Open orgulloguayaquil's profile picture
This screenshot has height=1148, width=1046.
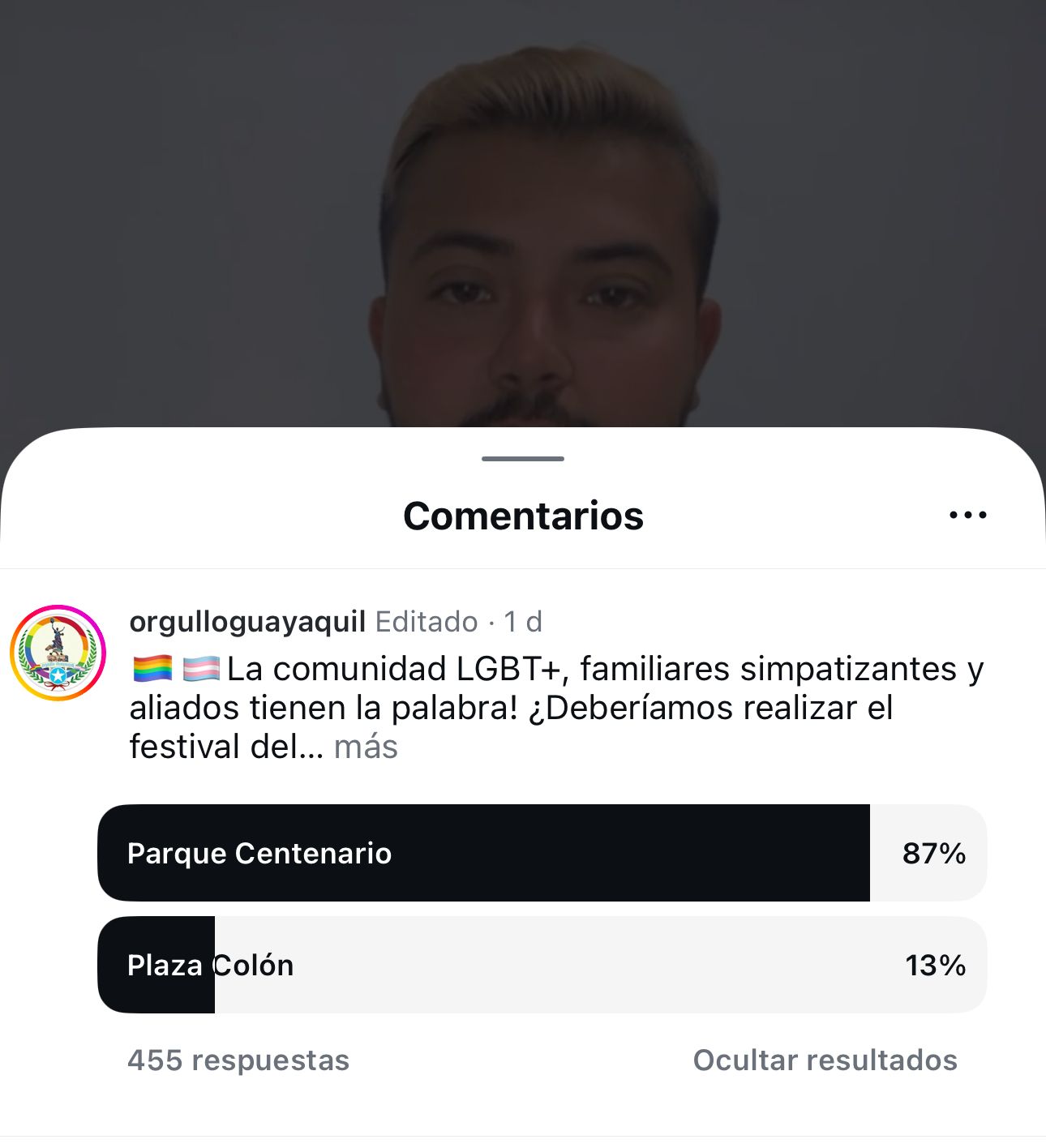point(58,653)
